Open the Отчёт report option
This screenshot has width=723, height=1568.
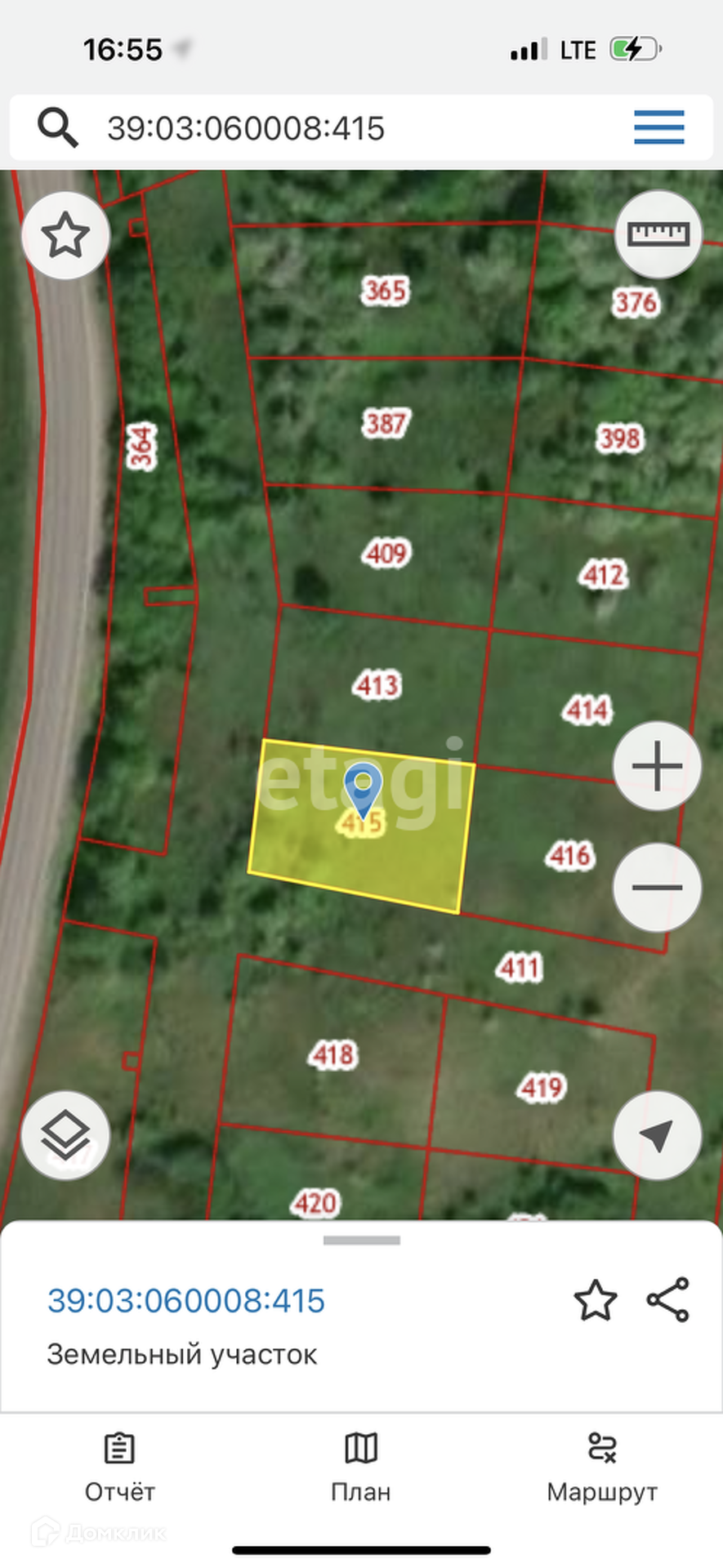[119, 1467]
